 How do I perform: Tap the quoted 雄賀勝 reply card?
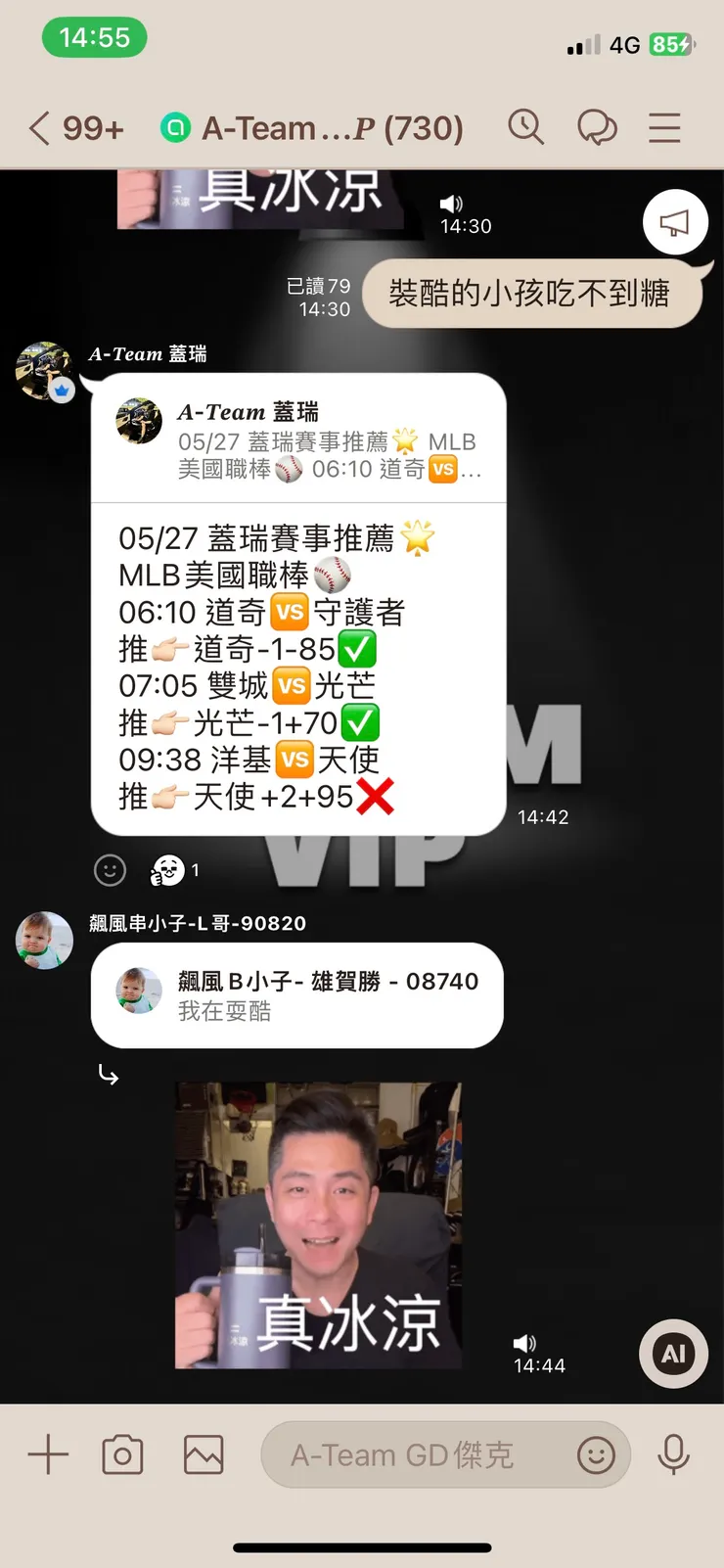[x=296, y=994]
